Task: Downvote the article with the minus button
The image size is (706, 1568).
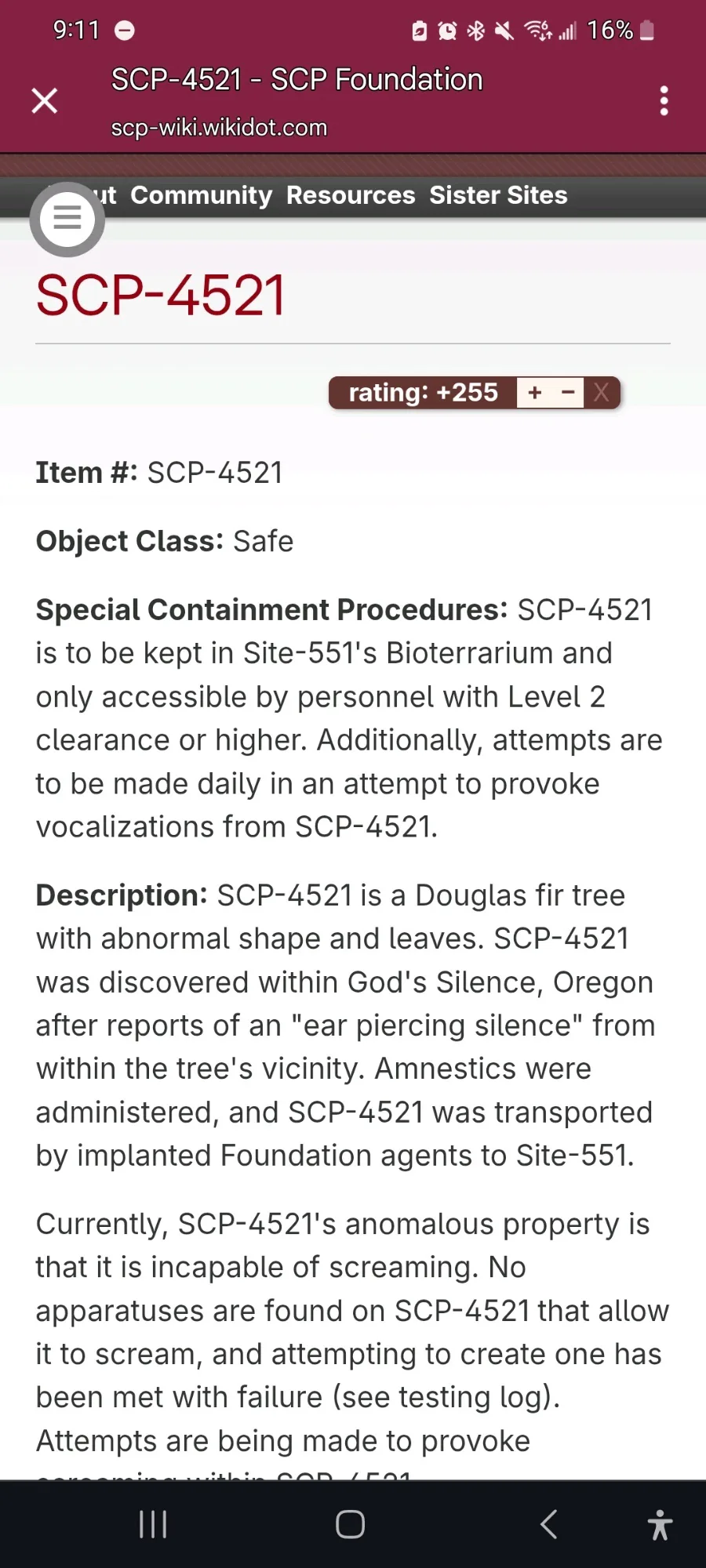Action: [568, 392]
